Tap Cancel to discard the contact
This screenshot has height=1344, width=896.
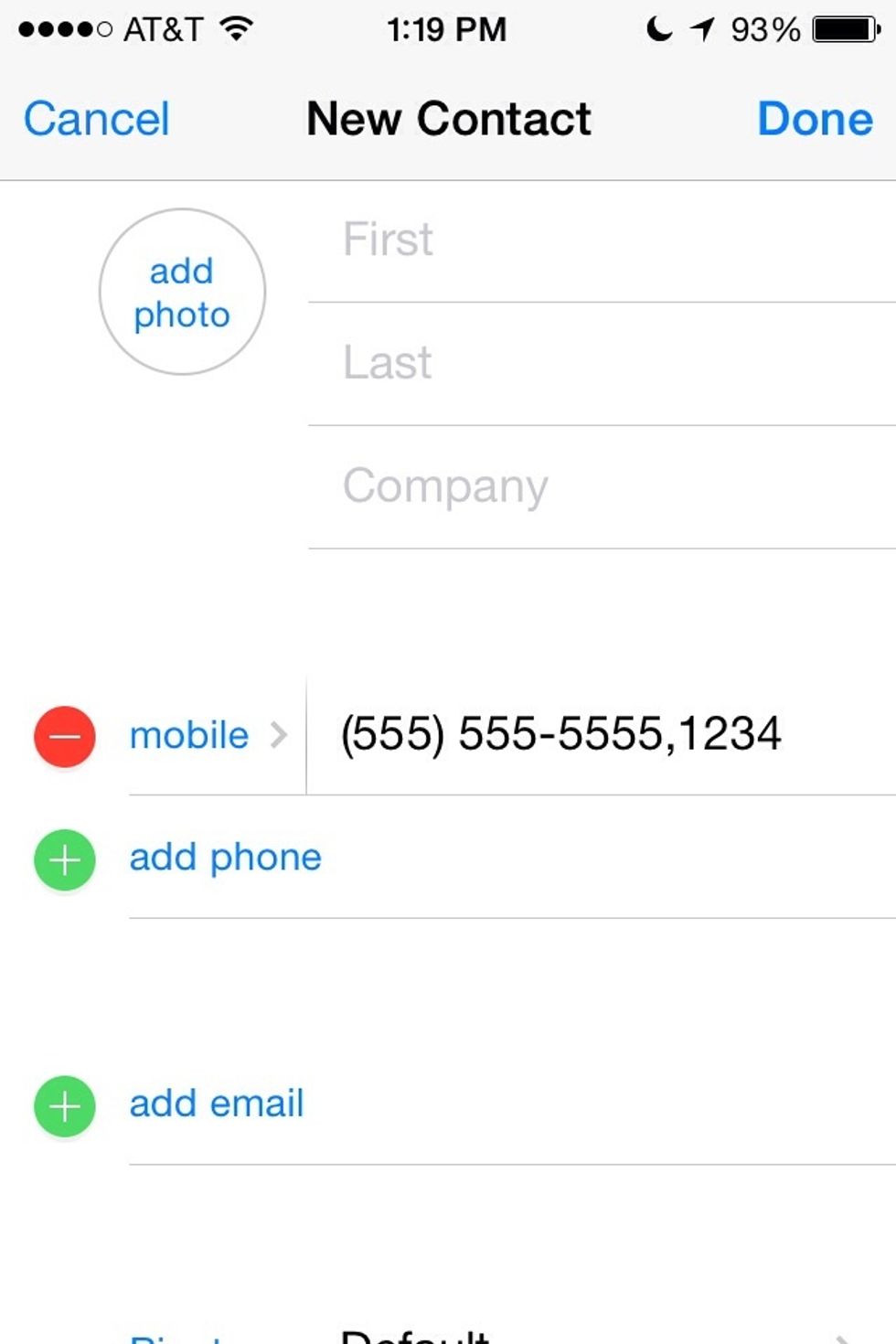tap(96, 118)
